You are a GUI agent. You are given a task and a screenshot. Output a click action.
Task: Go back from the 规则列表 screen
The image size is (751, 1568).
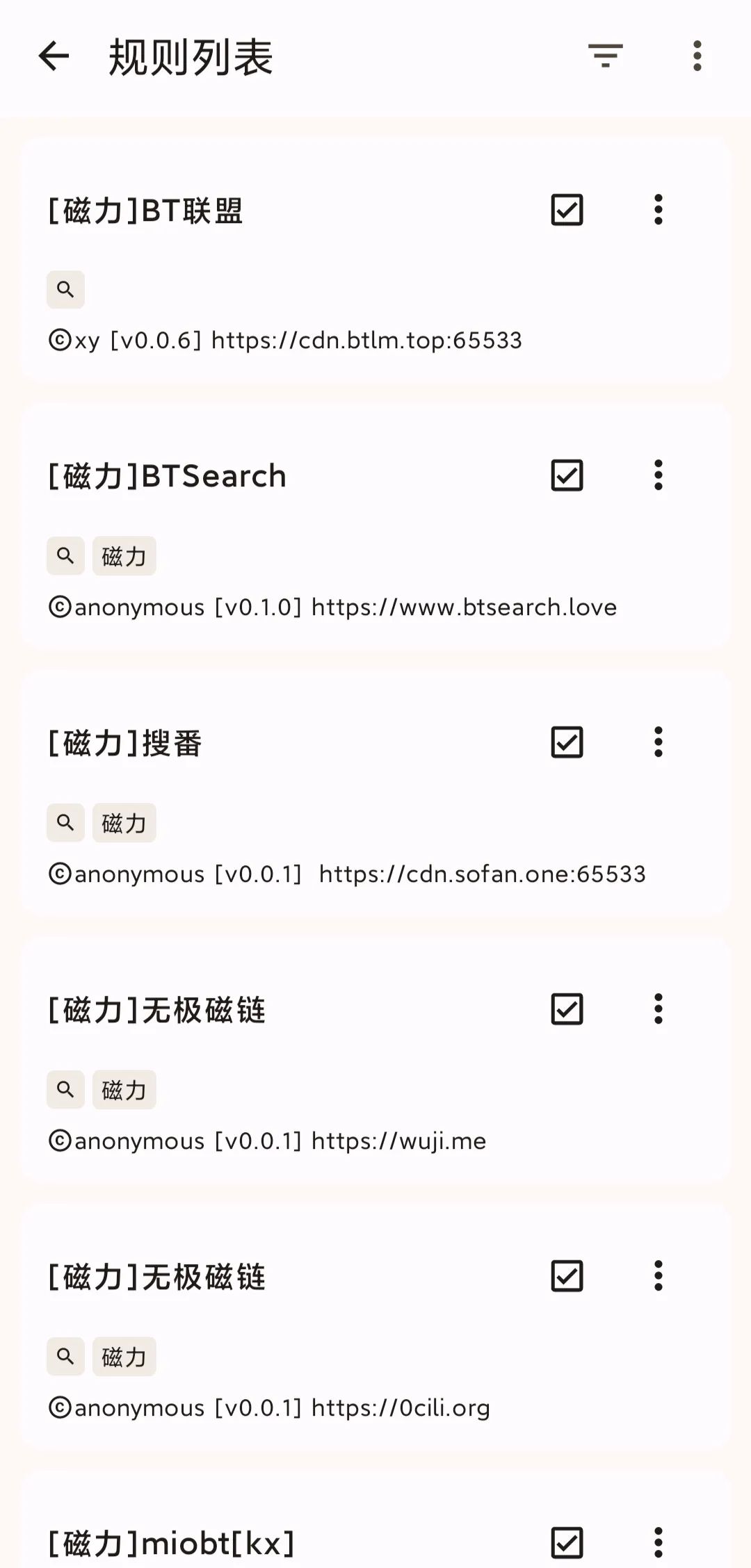tap(54, 56)
